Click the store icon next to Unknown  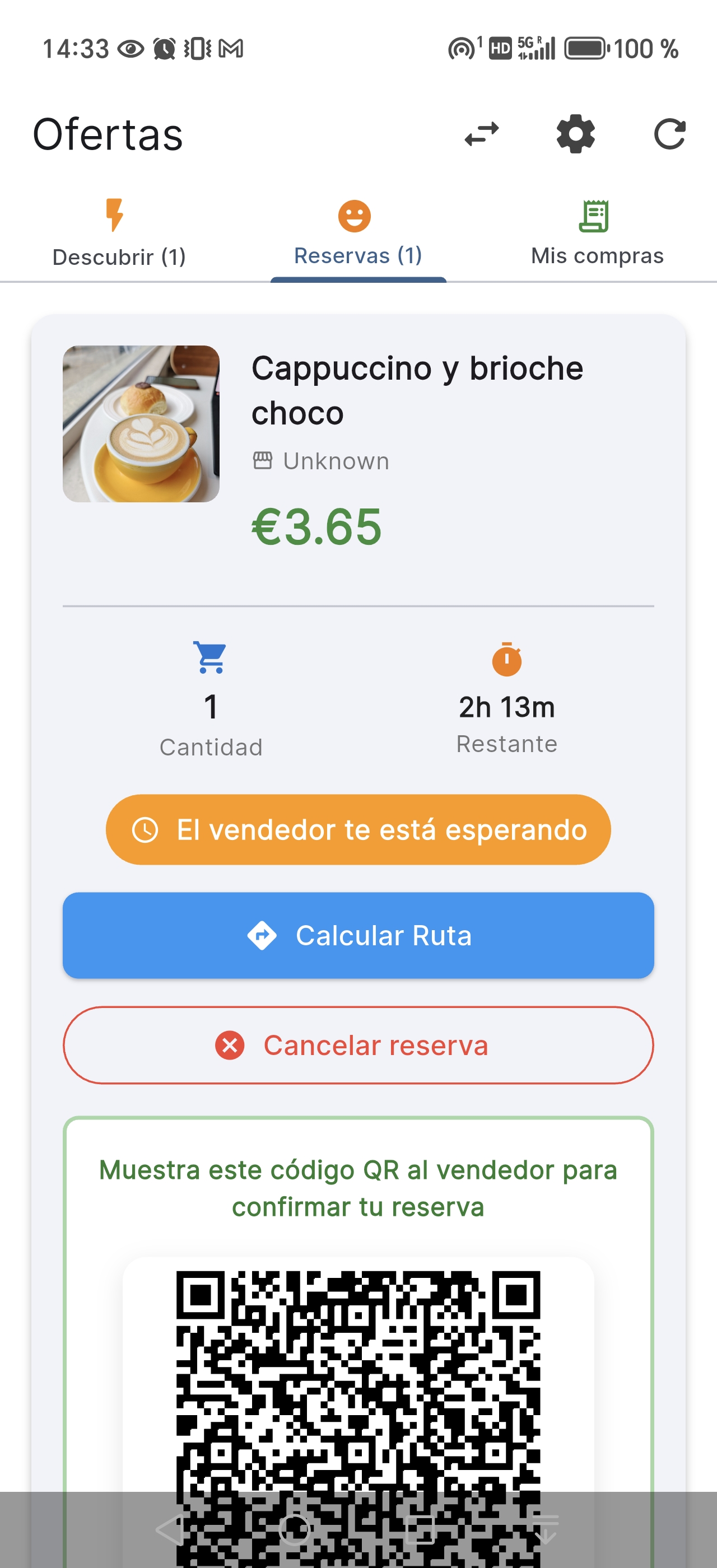tap(263, 460)
